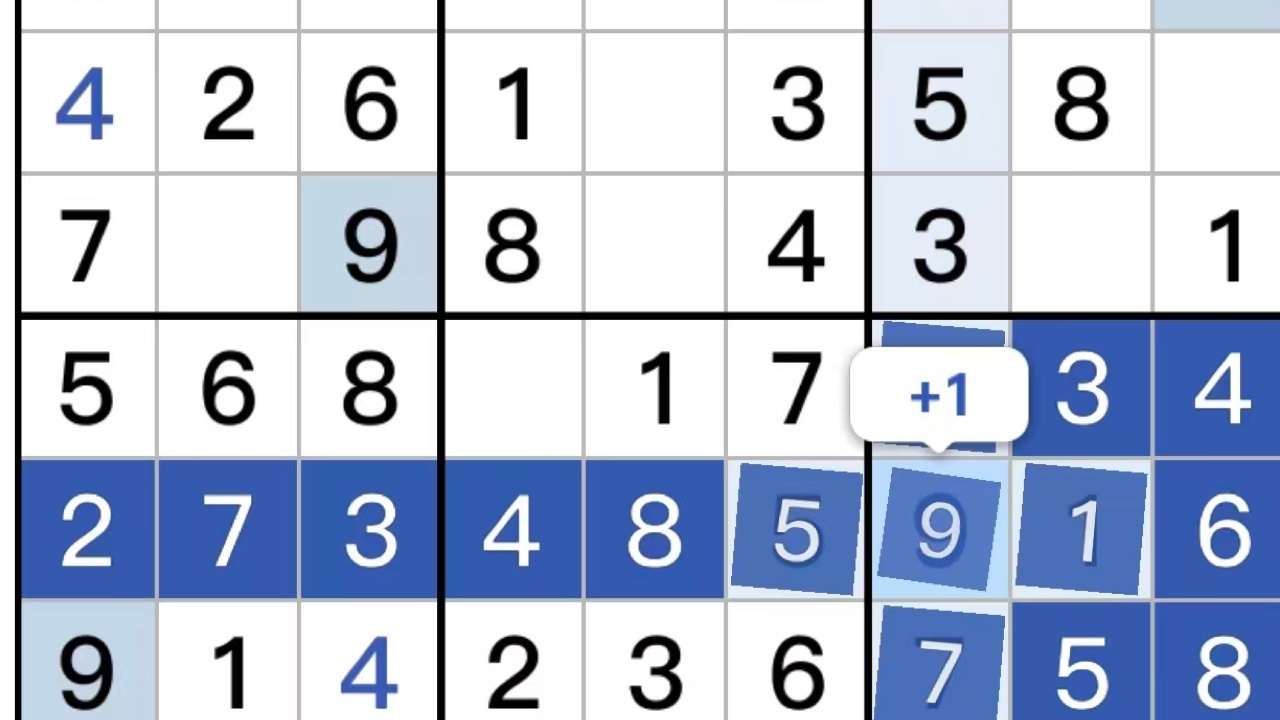Select the empty cell right of 5 8
This screenshot has height=720, width=1280.
click(x=1220, y=104)
